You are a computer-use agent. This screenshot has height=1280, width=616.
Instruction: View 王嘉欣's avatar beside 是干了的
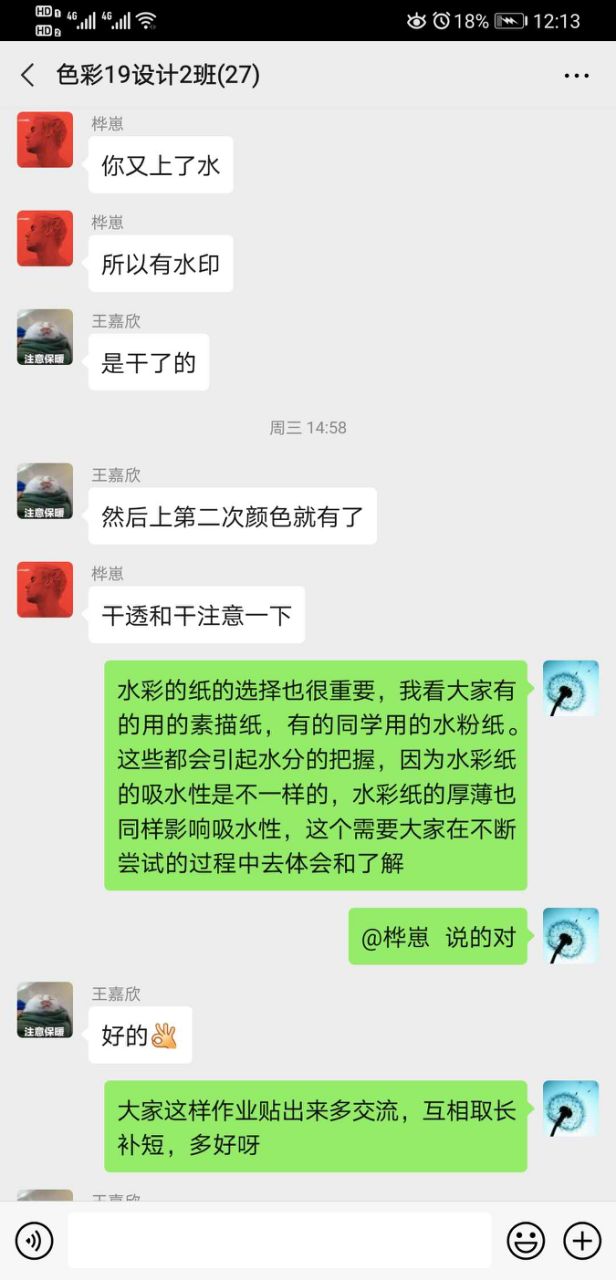pos(45,337)
